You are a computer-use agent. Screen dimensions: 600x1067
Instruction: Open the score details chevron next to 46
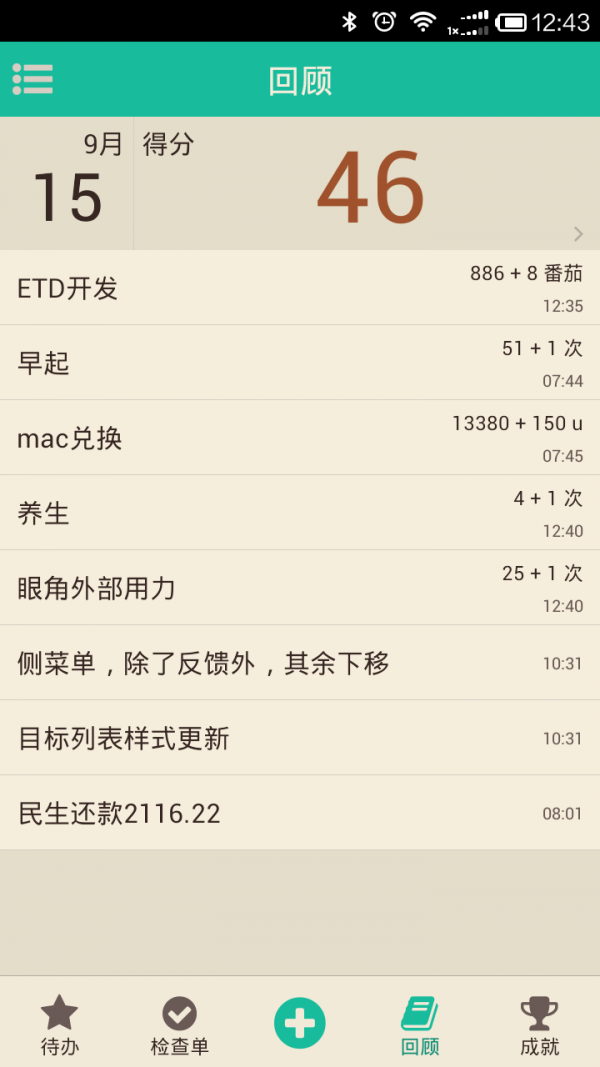[578, 234]
